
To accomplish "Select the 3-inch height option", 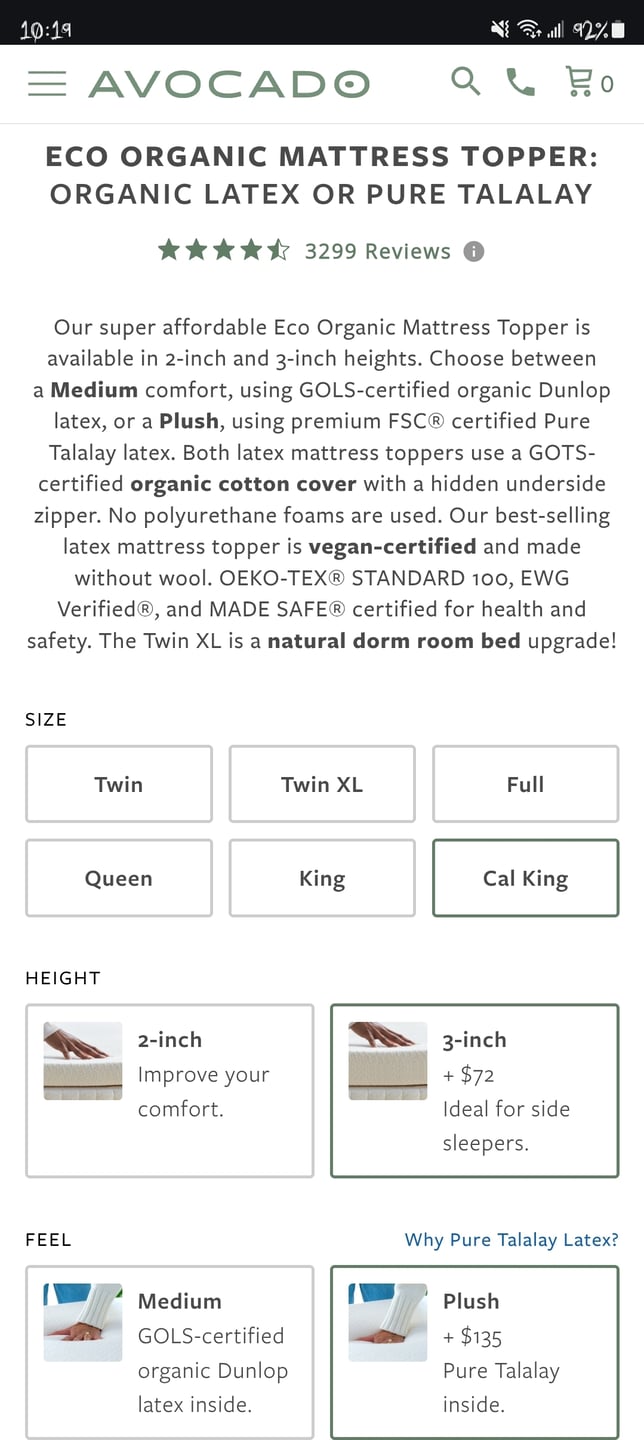I will (475, 1091).
